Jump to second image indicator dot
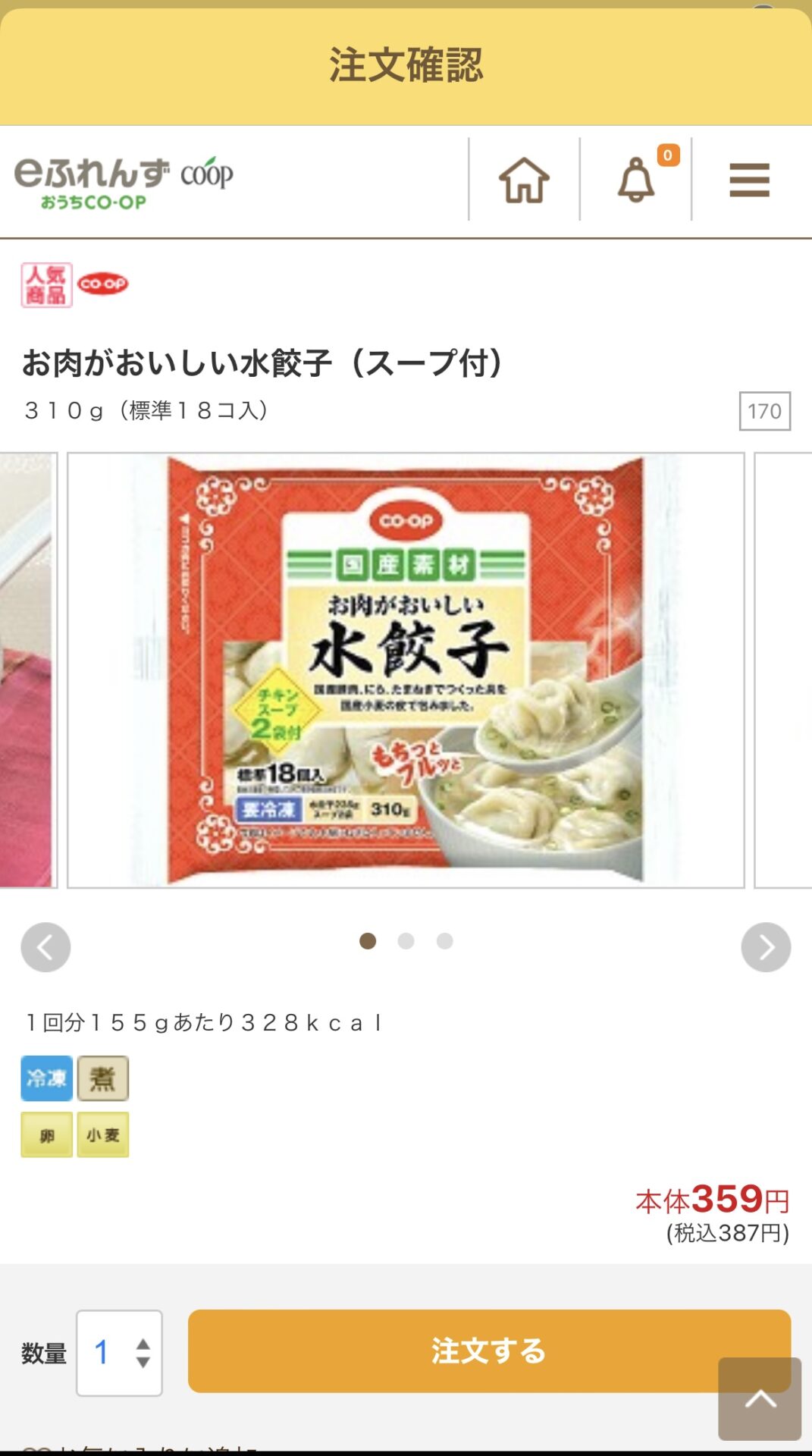The height and width of the screenshot is (1456, 812). 406,941
